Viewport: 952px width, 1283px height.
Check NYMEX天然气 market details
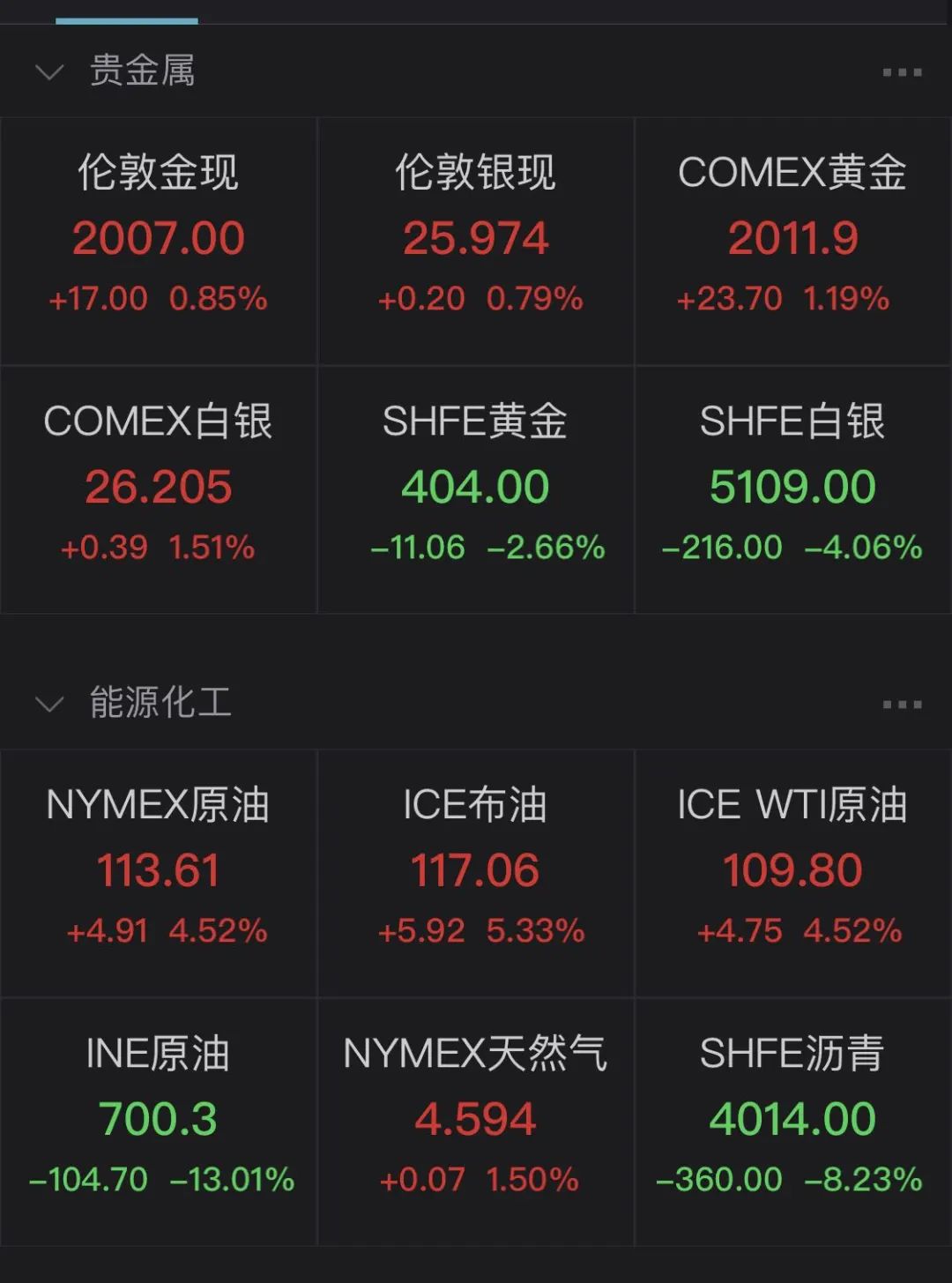(x=476, y=1121)
